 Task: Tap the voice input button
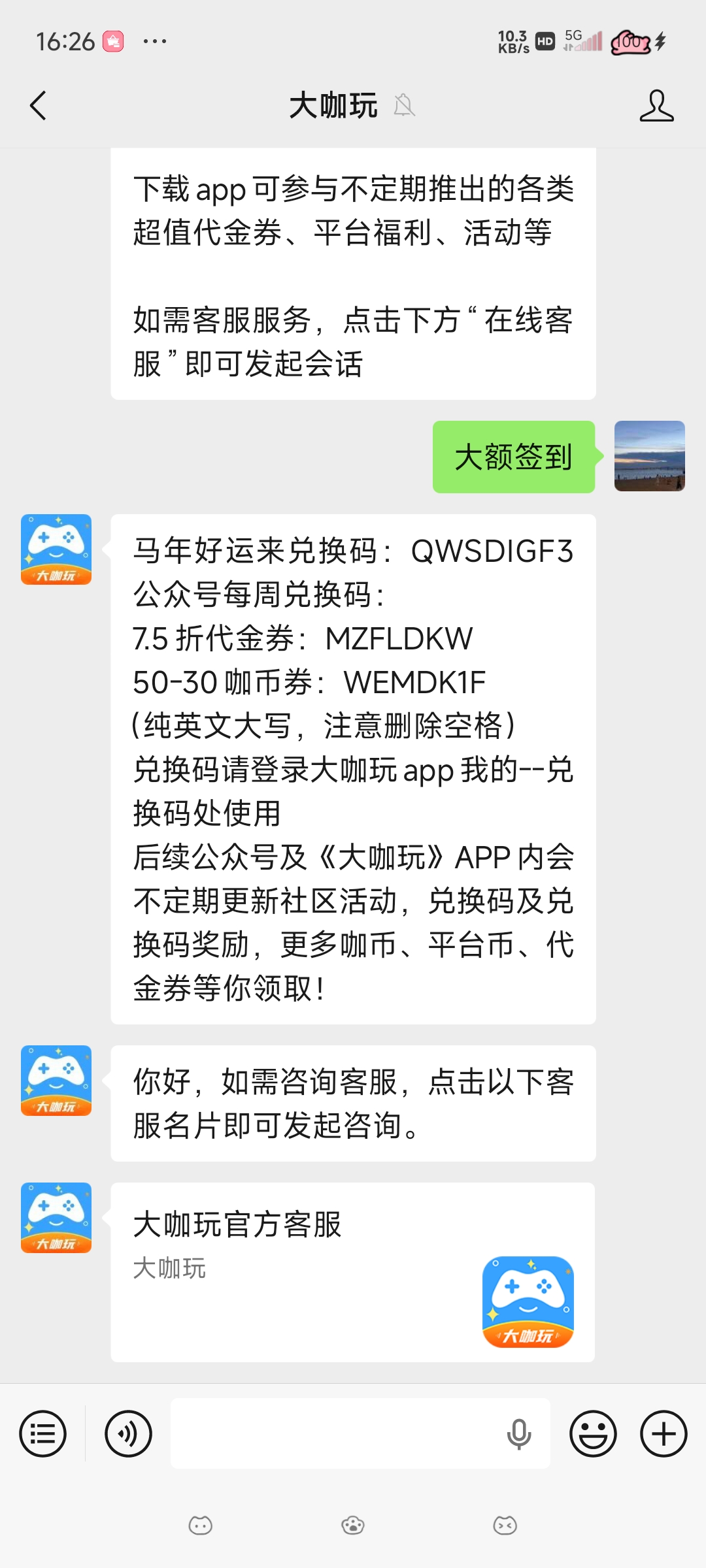[x=129, y=1434]
